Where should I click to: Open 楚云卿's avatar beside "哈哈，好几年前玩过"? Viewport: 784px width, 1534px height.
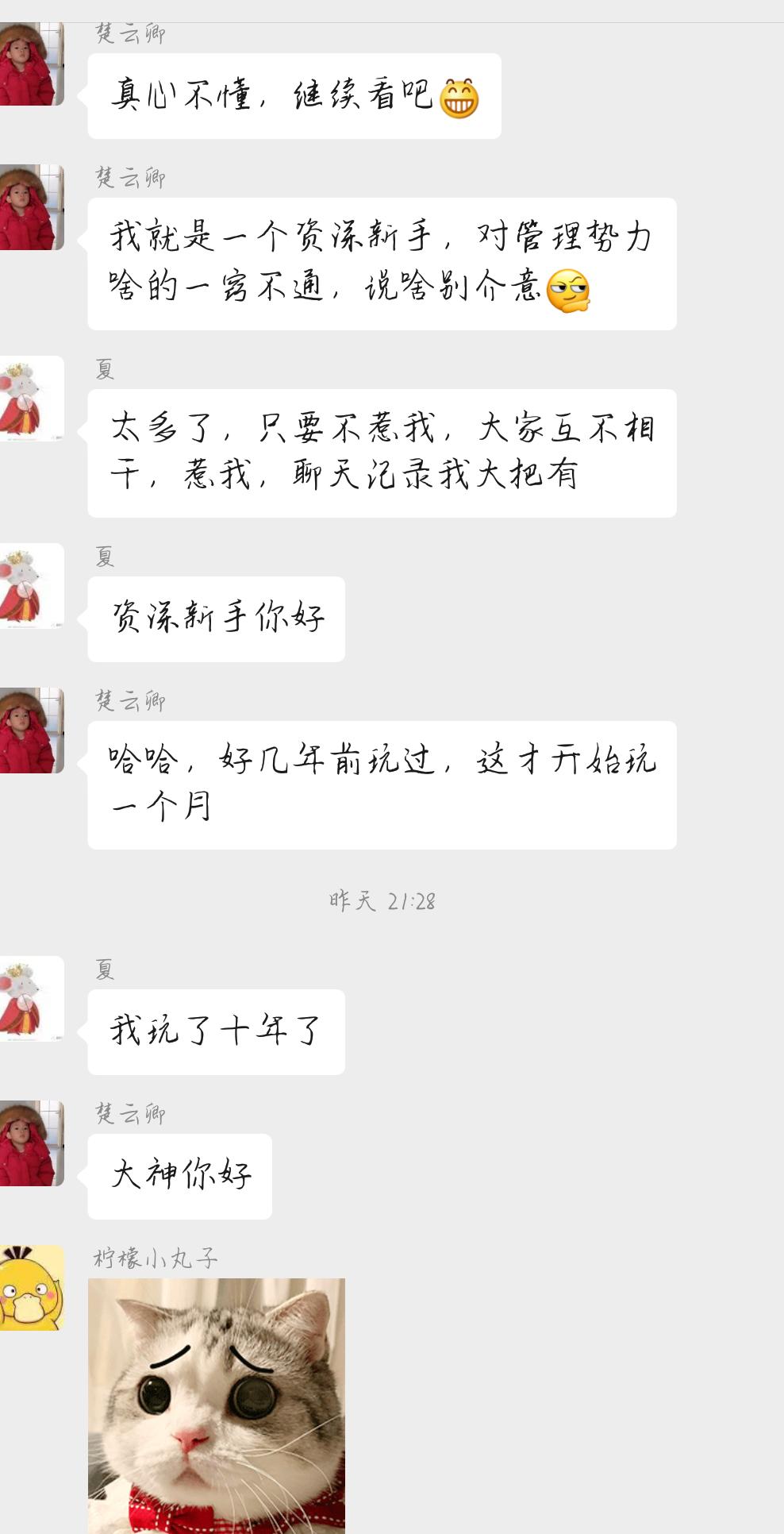32,730
